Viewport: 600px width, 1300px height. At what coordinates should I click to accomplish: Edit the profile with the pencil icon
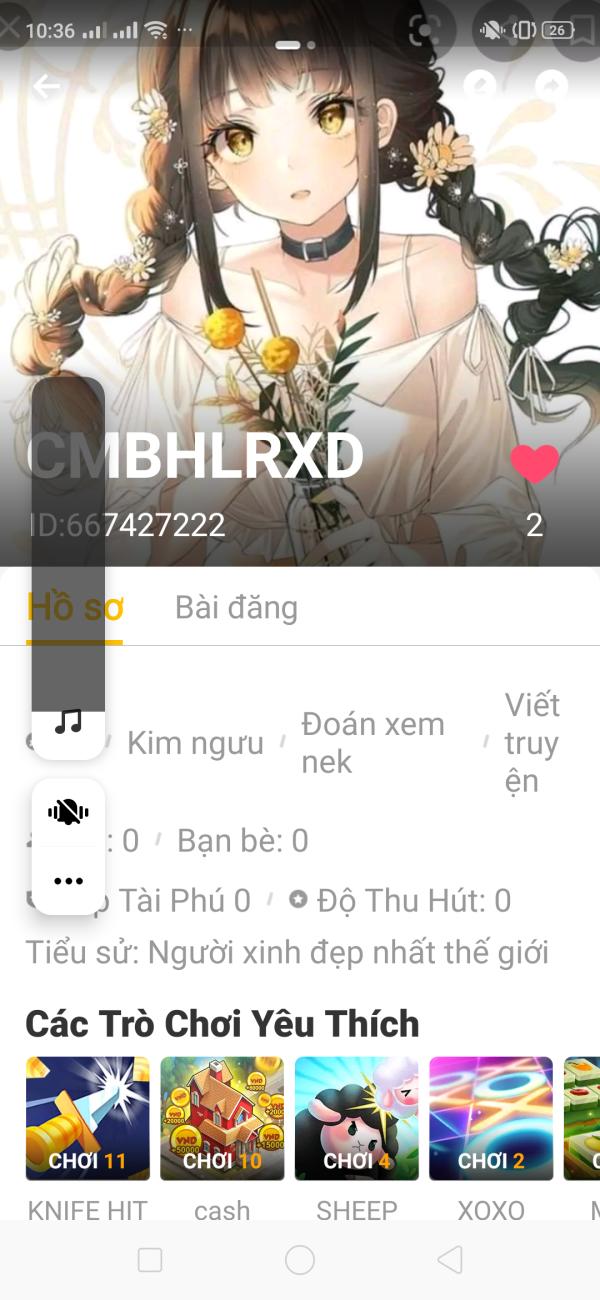481,87
